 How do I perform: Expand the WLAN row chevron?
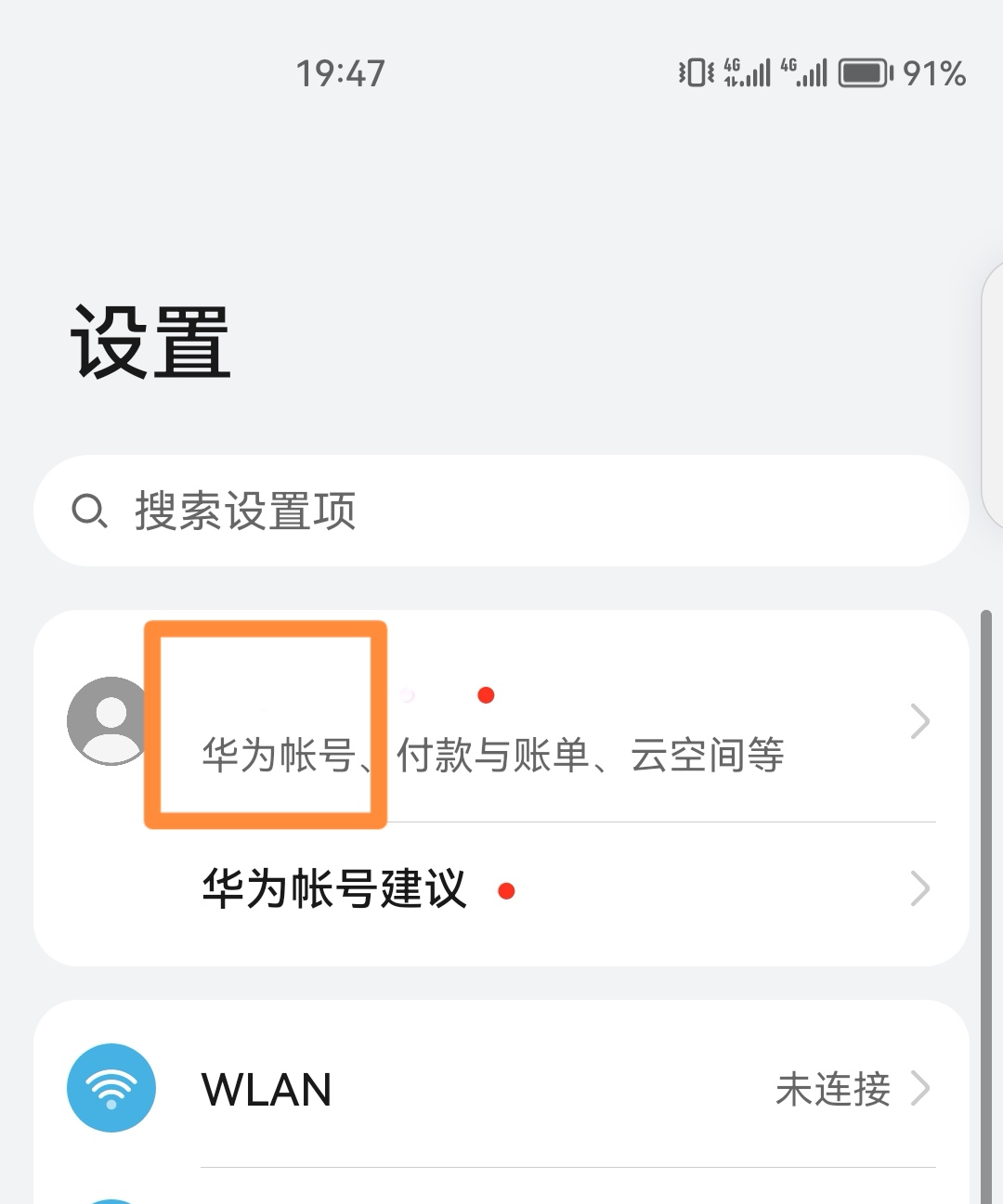[918, 1087]
